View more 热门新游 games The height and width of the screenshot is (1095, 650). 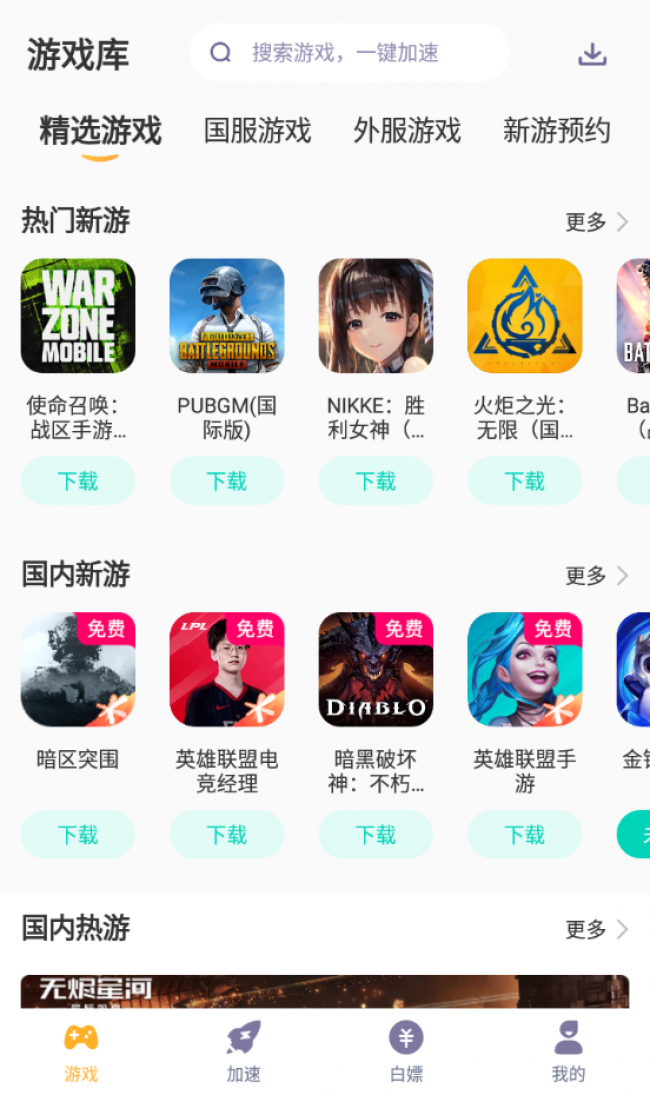point(597,222)
